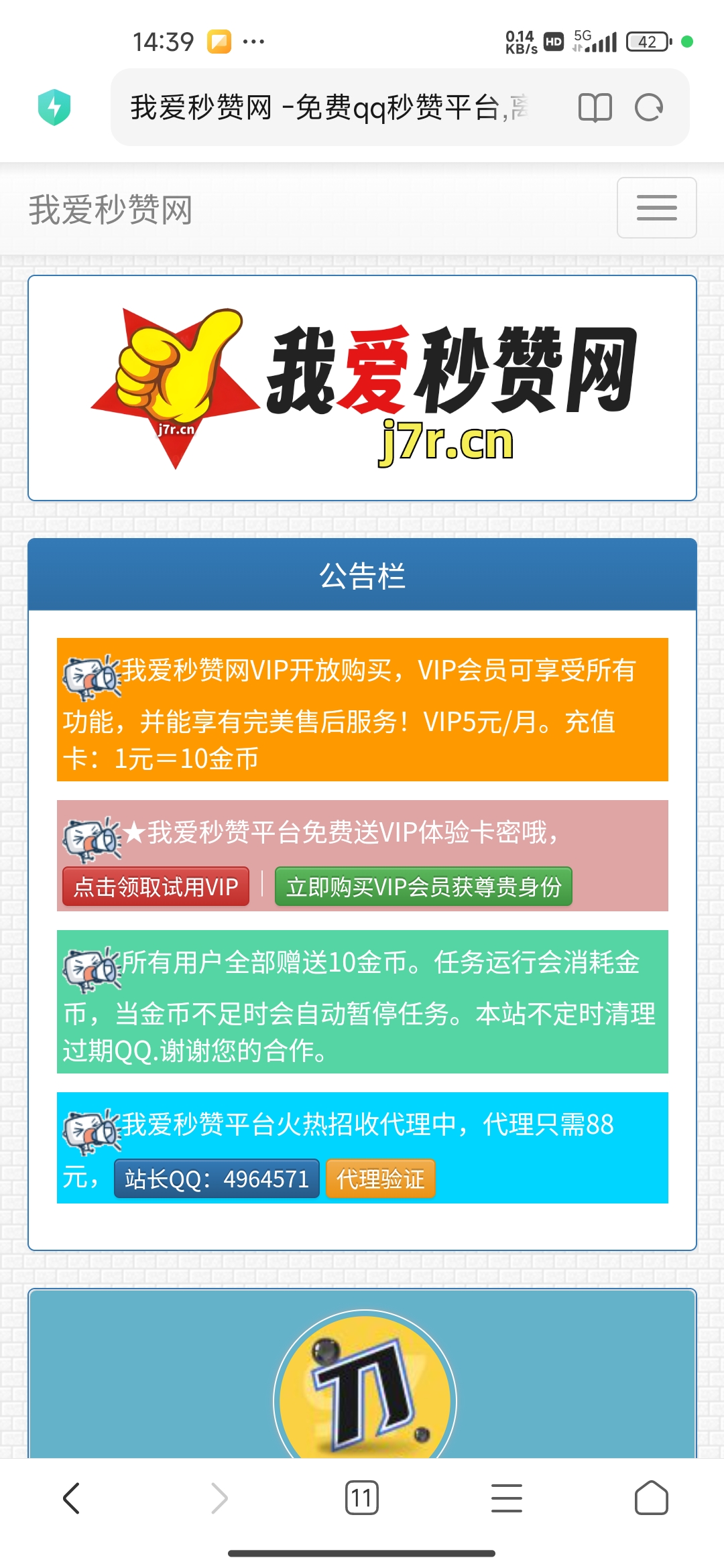Open the 我爱秒赞网 site title link
This screenshot has width=724, height=1568.
(111, 209)
